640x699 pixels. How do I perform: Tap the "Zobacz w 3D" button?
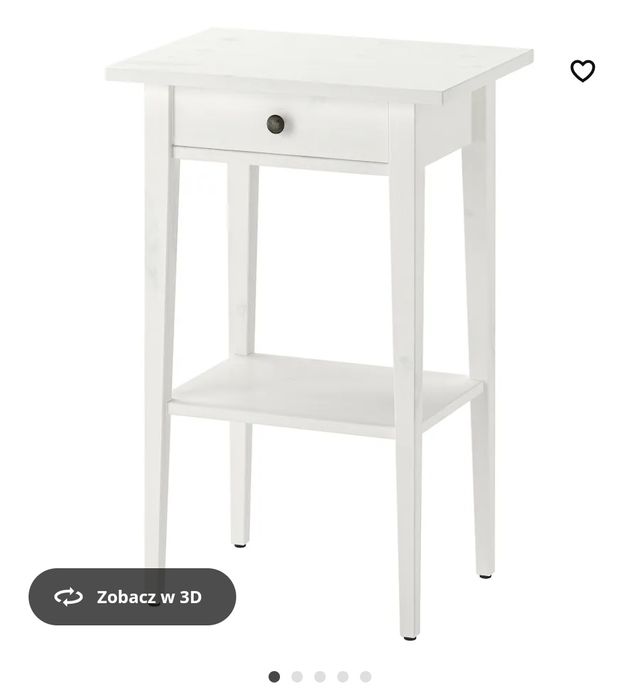(x=132, y=597)
